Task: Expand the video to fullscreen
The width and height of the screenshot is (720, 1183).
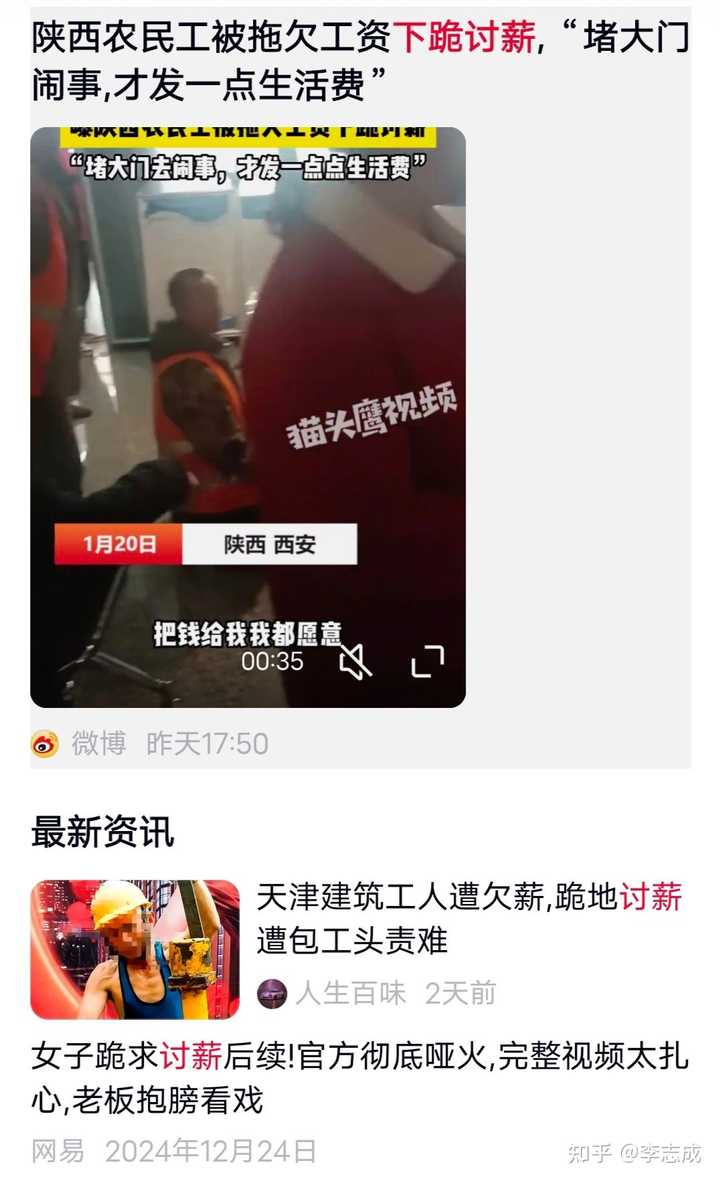Action: [x=427, y=662]
